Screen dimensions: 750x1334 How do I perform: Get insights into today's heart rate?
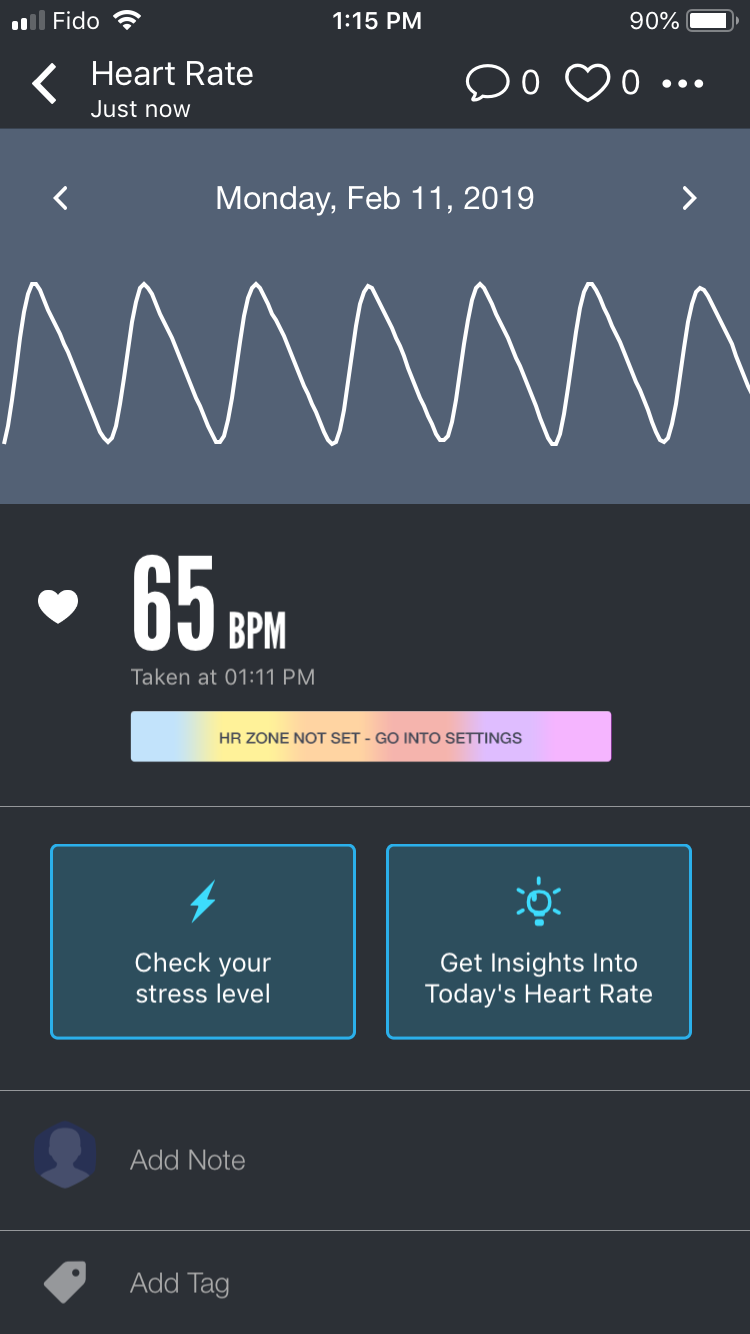(539, 942)
